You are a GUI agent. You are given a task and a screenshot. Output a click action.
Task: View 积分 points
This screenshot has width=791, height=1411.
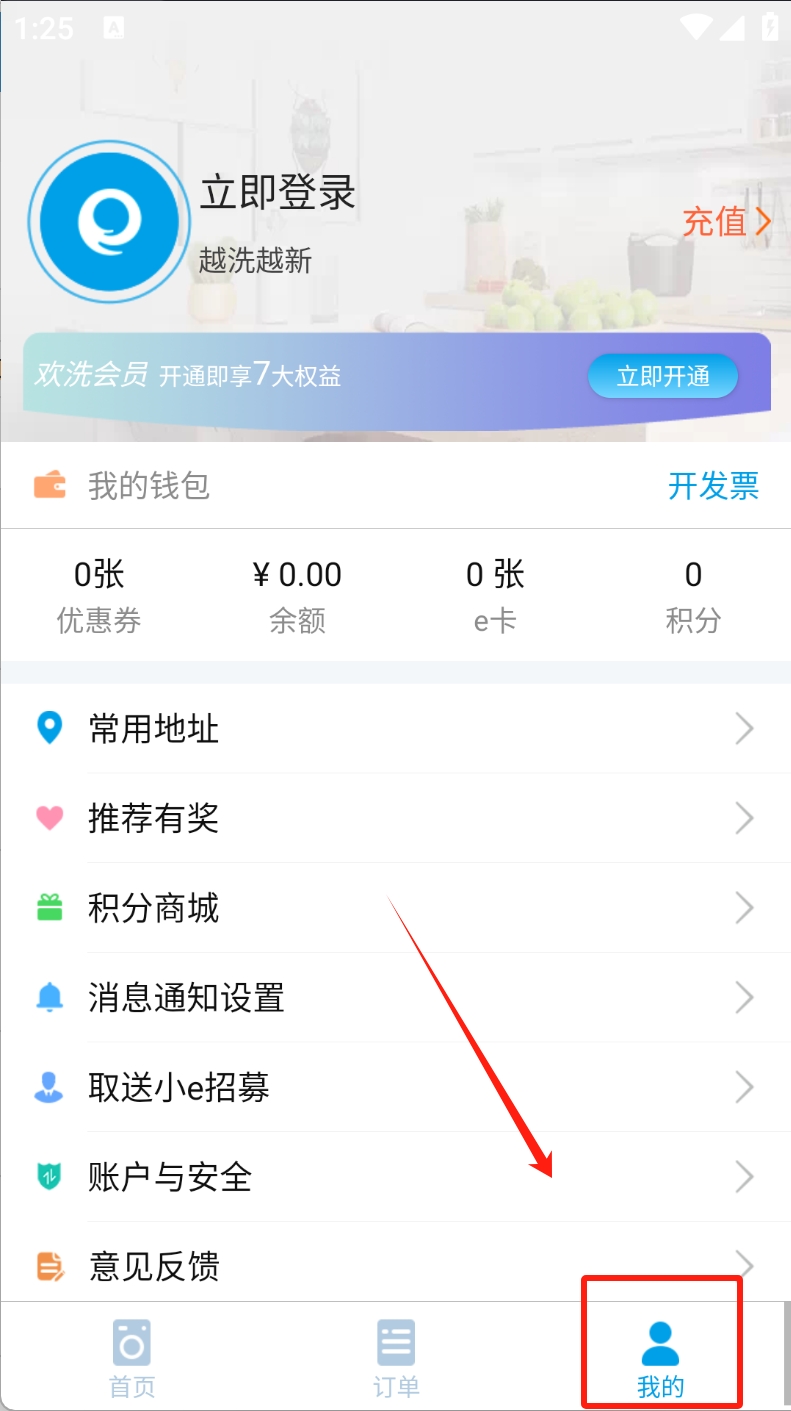[x=693, y=596]
